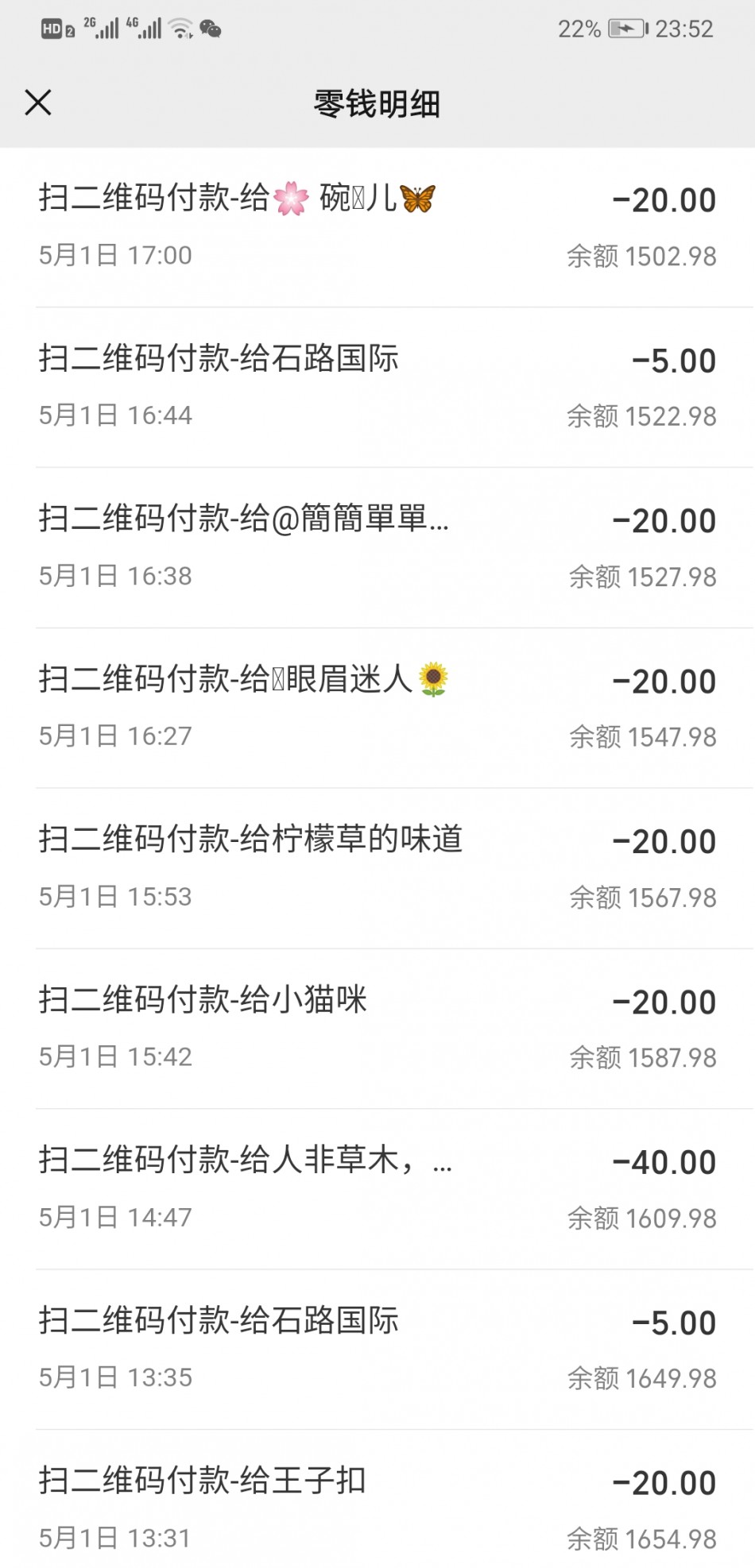
Task: Open the 17:00 payment to 碗儿
Action: click(377, 226)
